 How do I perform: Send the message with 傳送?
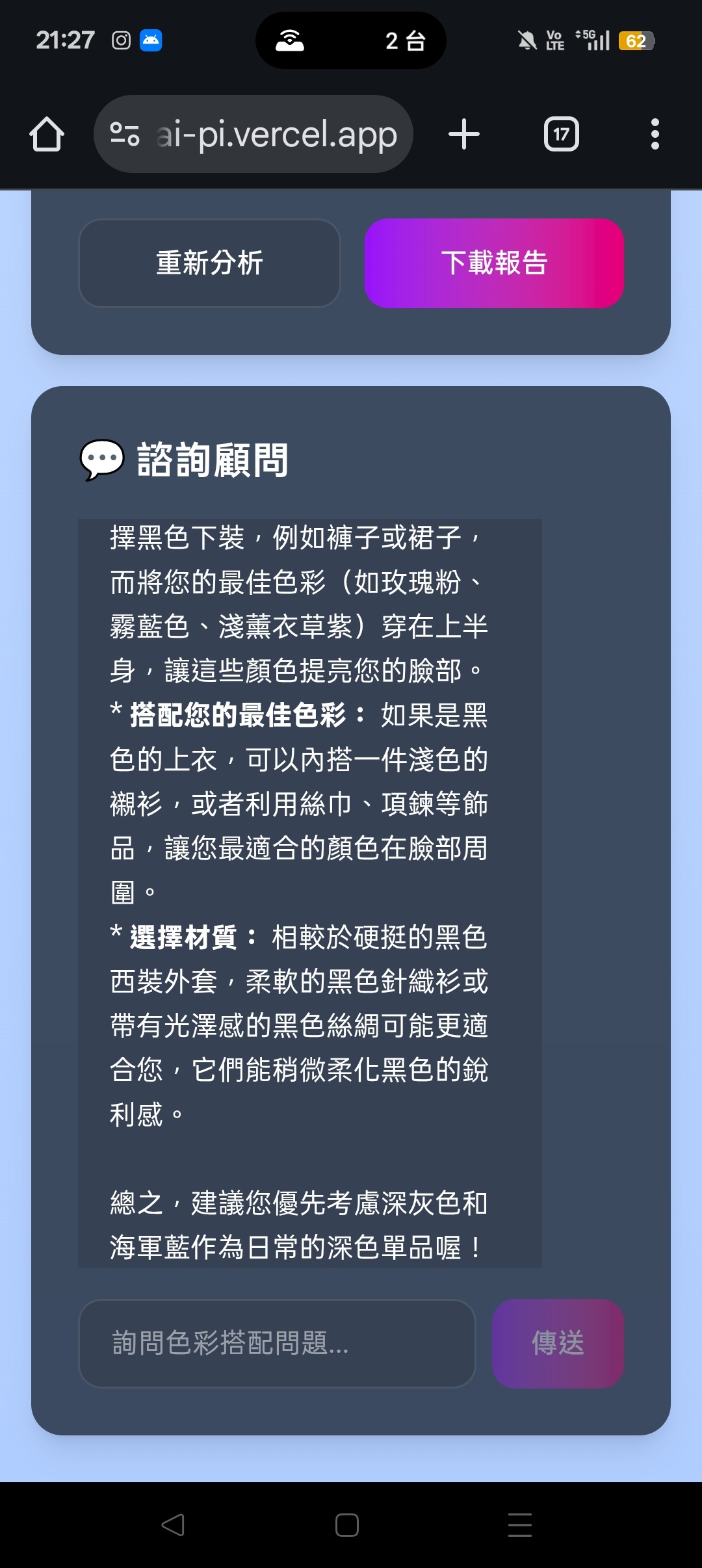558,1343
